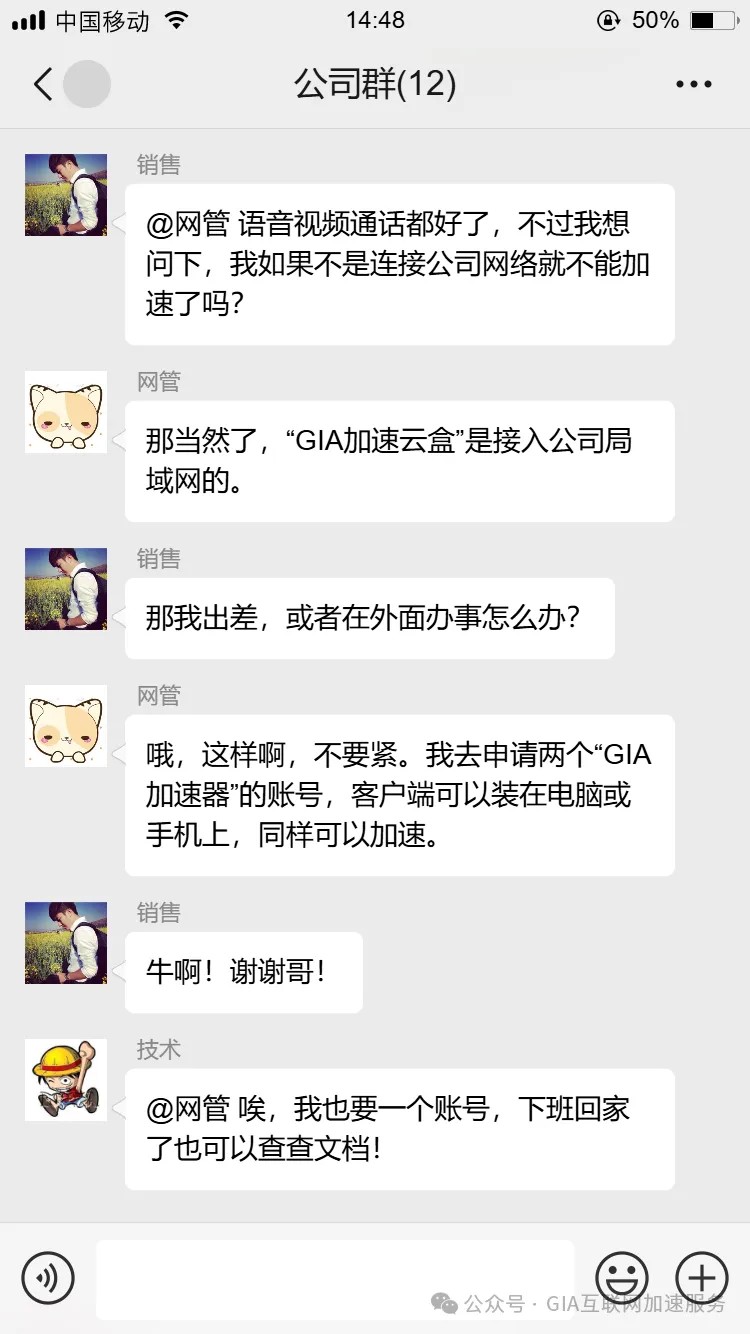Focus the message text field
The width and height of the screenshot is (750, 1334).
point(335,1278)
